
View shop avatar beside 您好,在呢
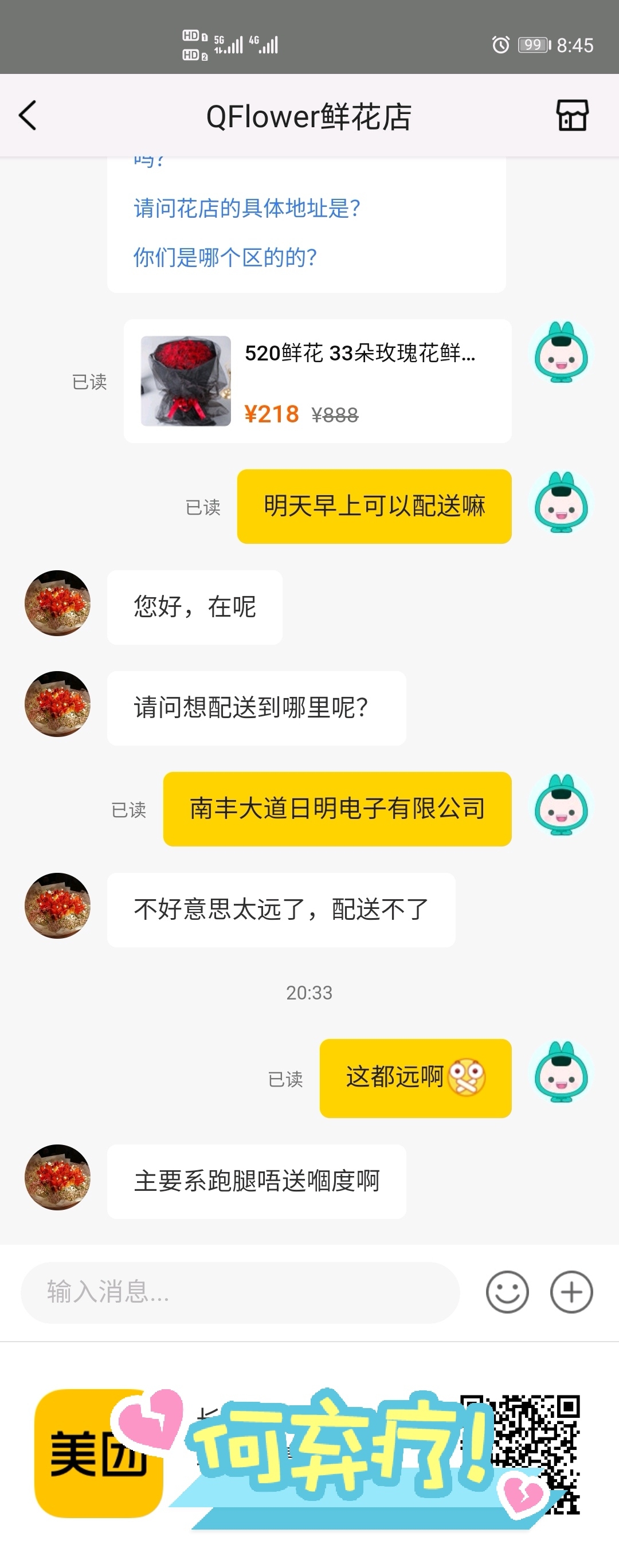(58, 603)
